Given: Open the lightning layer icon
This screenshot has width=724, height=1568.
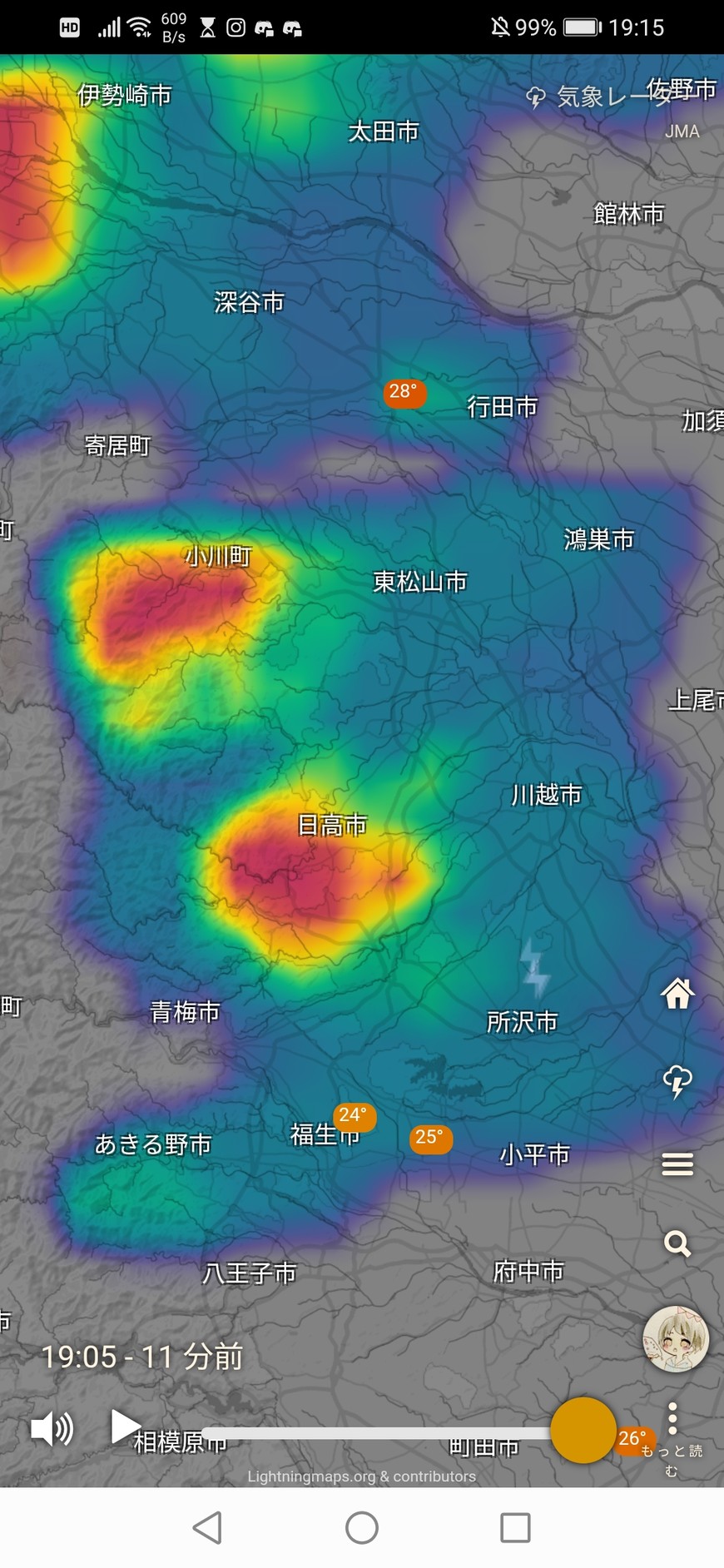Looking at the screenshot, I should tap(677, 1081).
